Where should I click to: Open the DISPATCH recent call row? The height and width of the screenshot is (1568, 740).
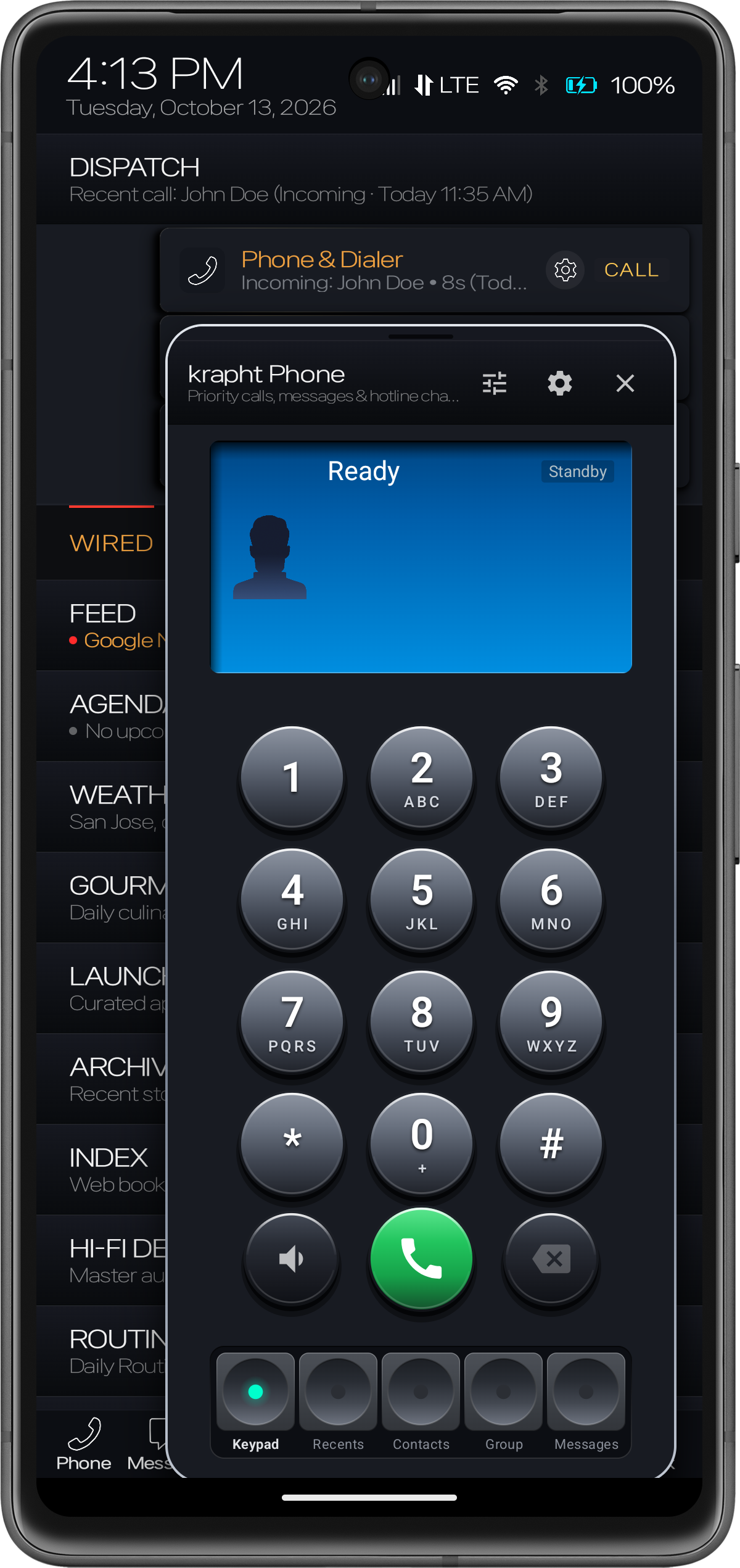tap(369, 180)
